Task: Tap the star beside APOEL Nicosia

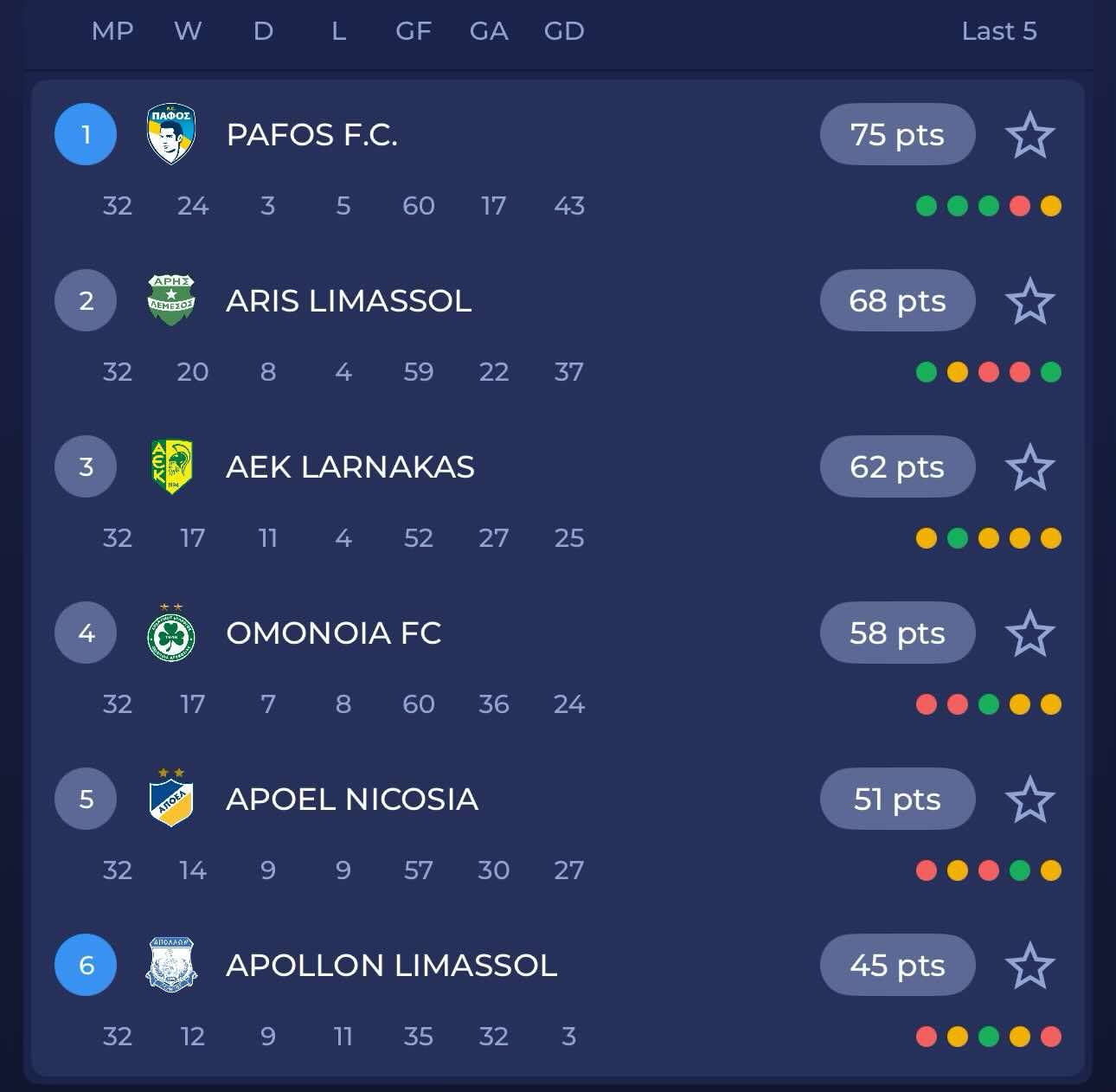Action: [1029, 800]
